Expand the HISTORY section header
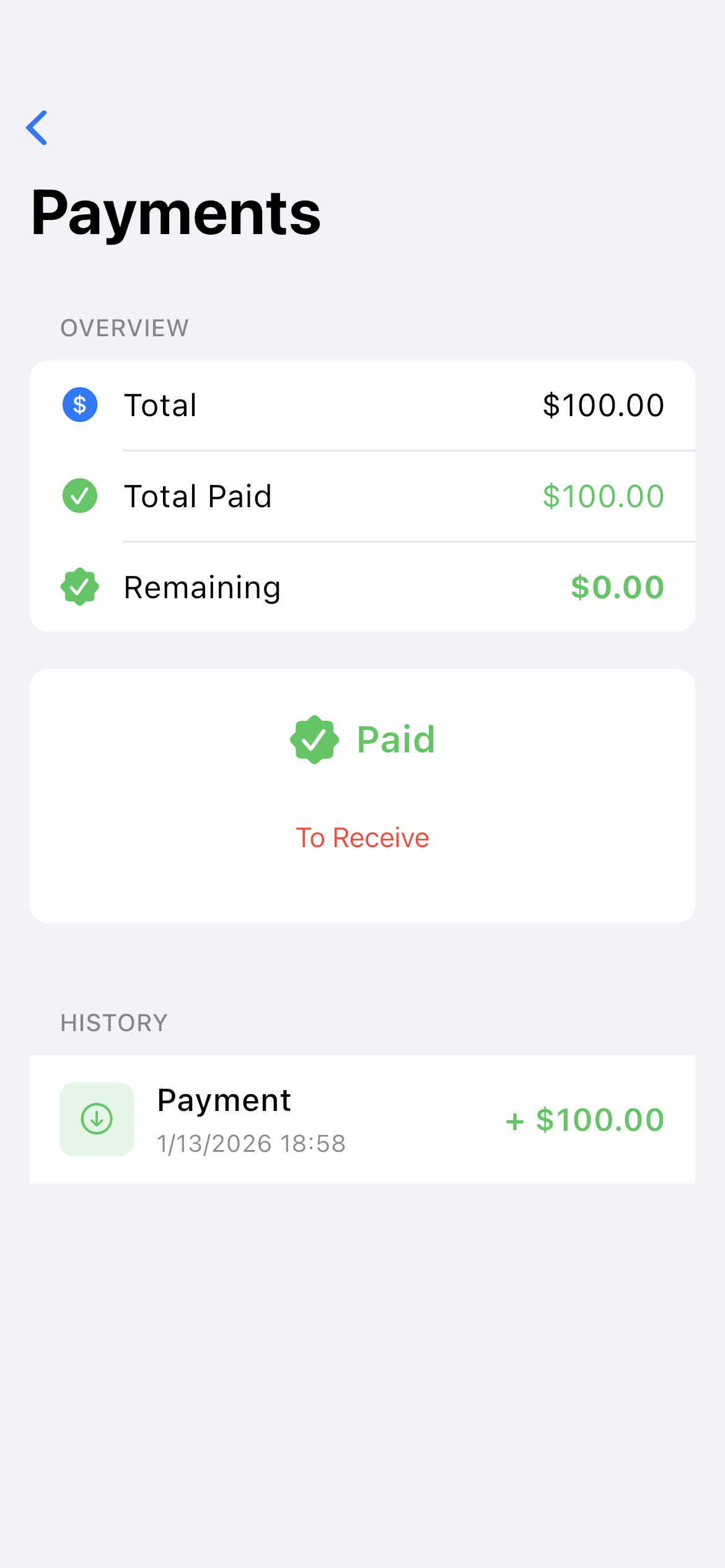This screenshot has height=1568, width=725. [x=114, y=1022]
